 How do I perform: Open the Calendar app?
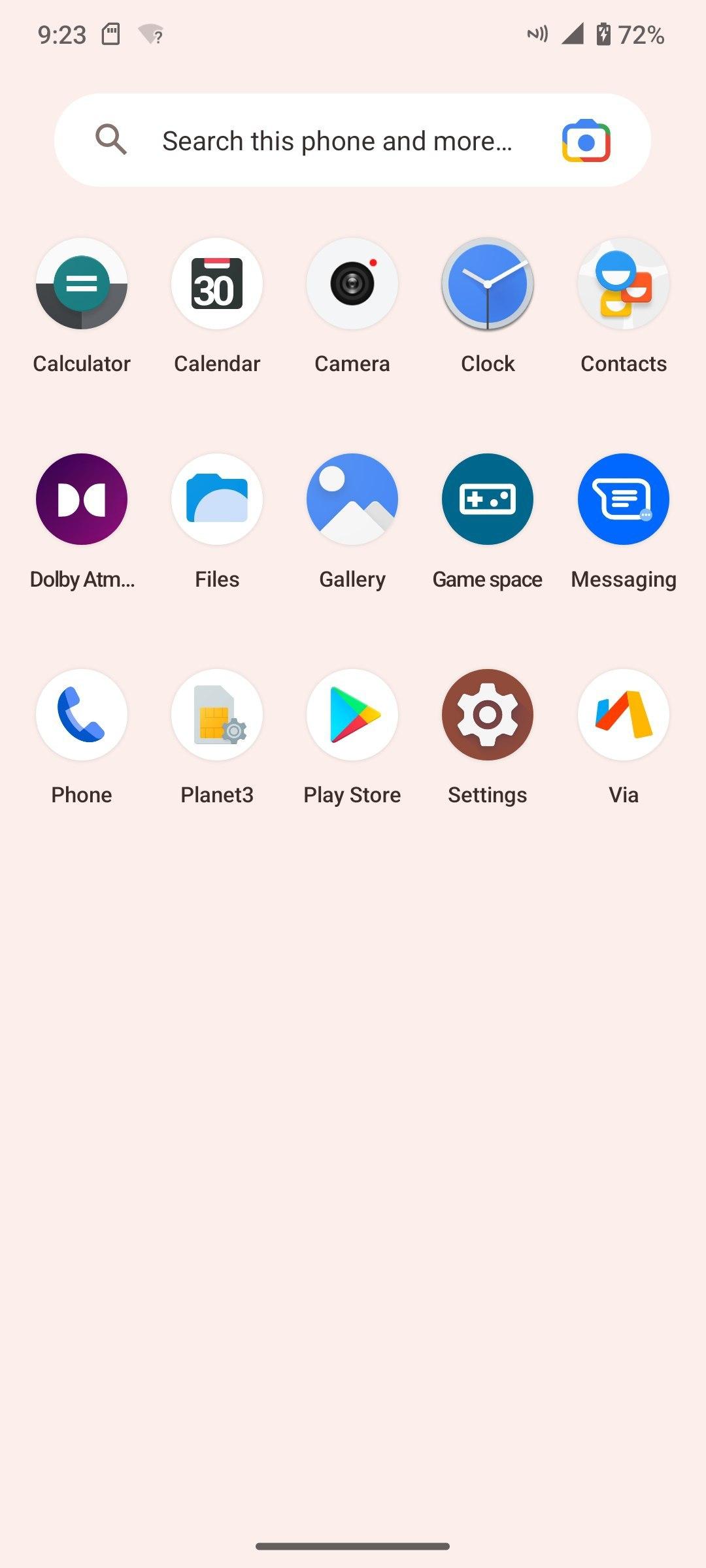pyautogui.click(x=217, y=284)
